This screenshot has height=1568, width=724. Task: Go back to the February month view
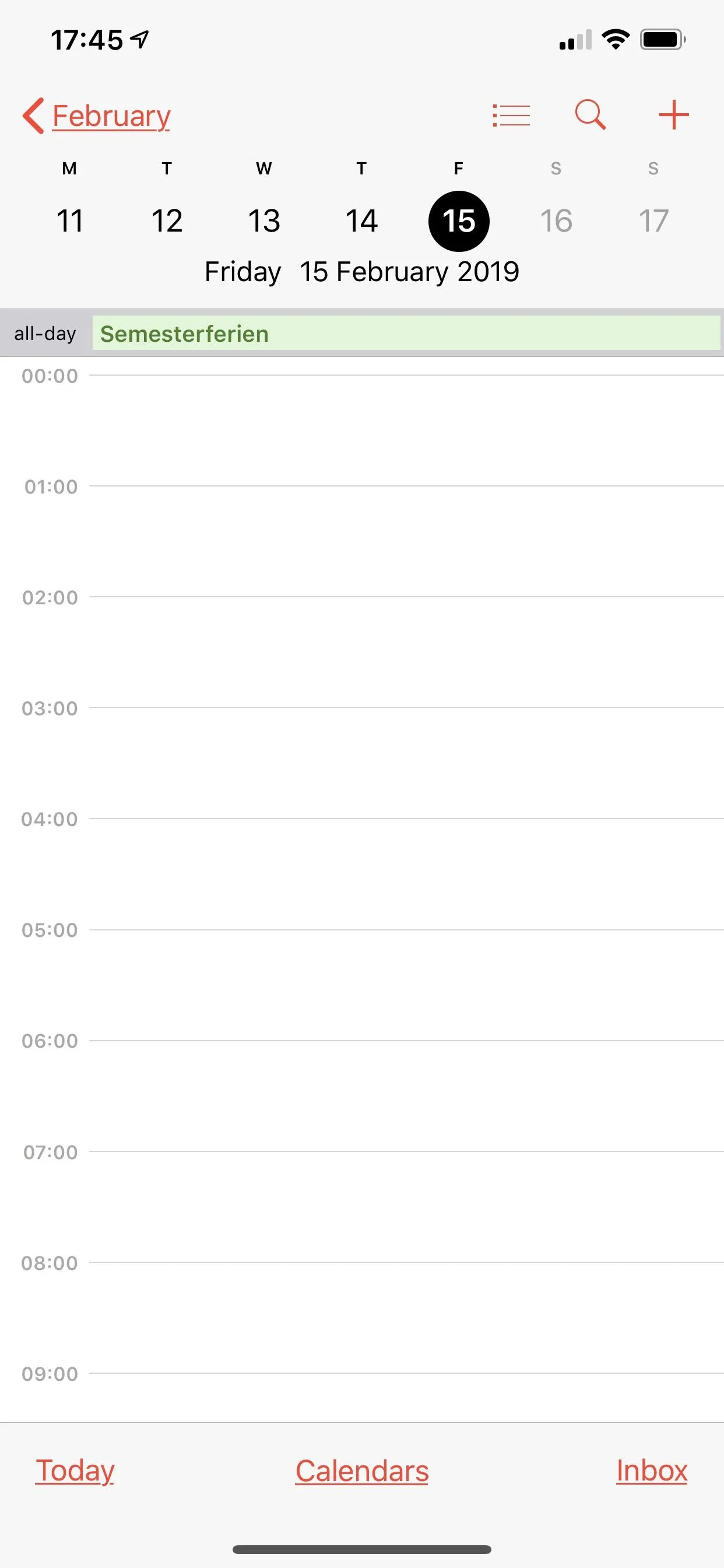coord(97,116)
